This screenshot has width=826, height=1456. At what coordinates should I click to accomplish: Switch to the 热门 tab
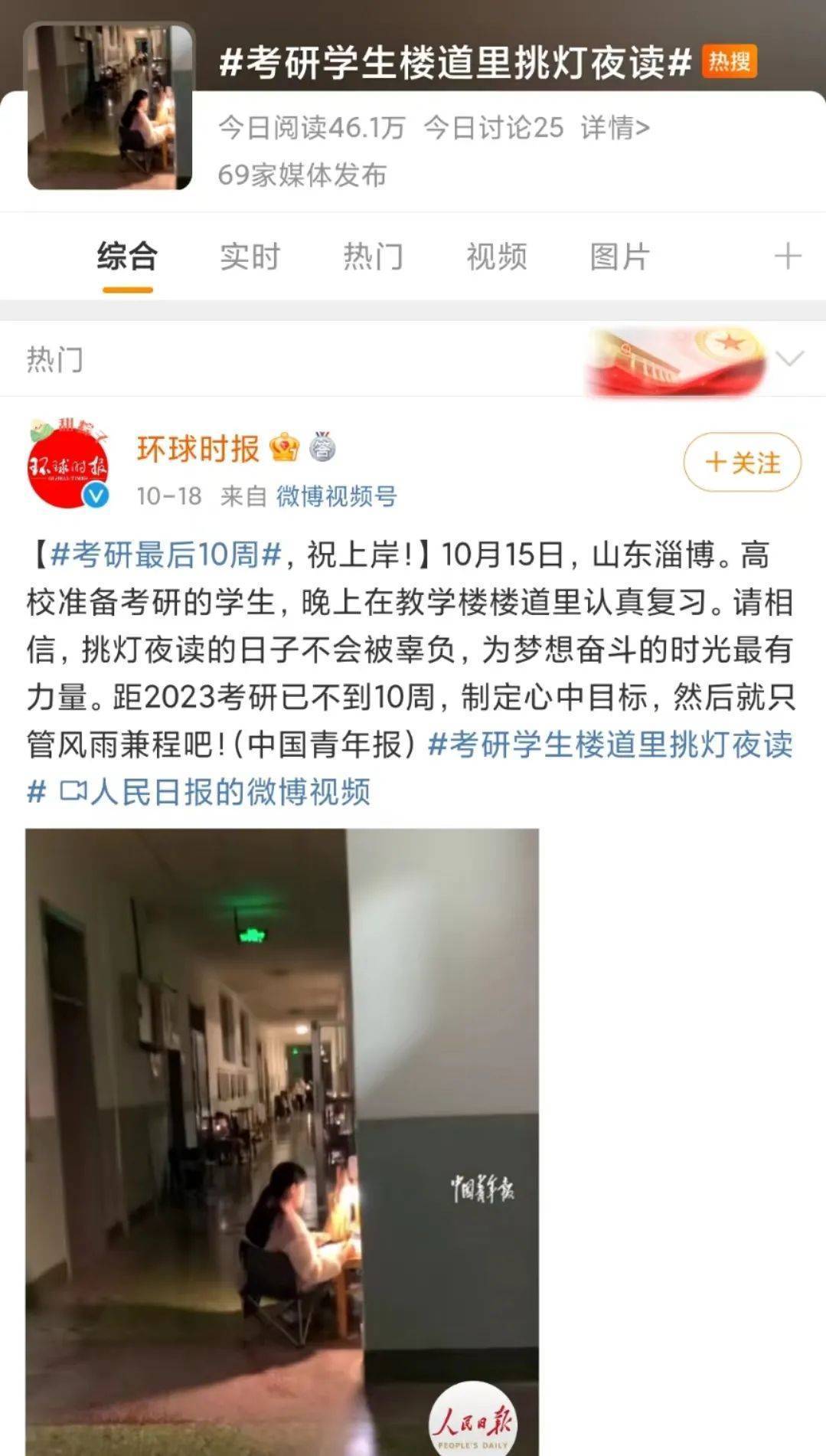pyautogui.click(x=373, y=257)
